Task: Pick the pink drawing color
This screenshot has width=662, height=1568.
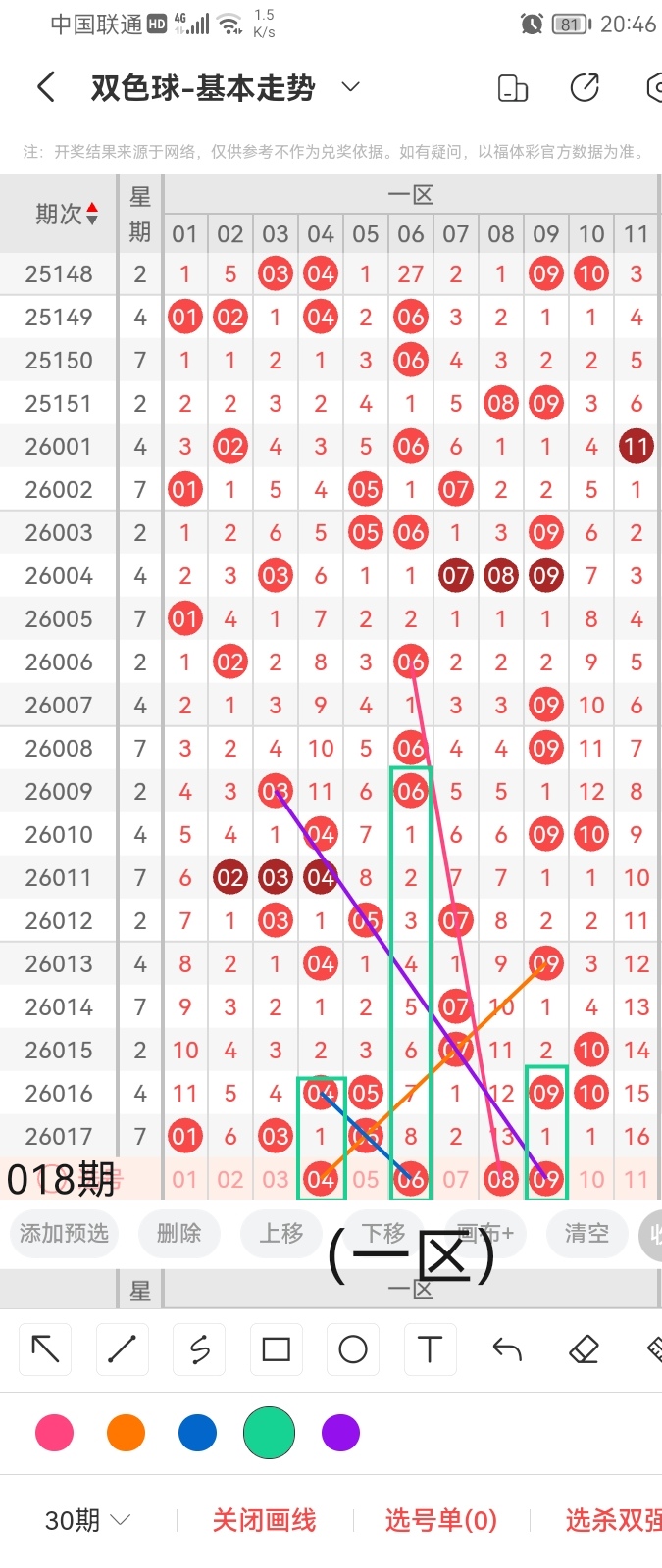Action: click(54, 1433)
